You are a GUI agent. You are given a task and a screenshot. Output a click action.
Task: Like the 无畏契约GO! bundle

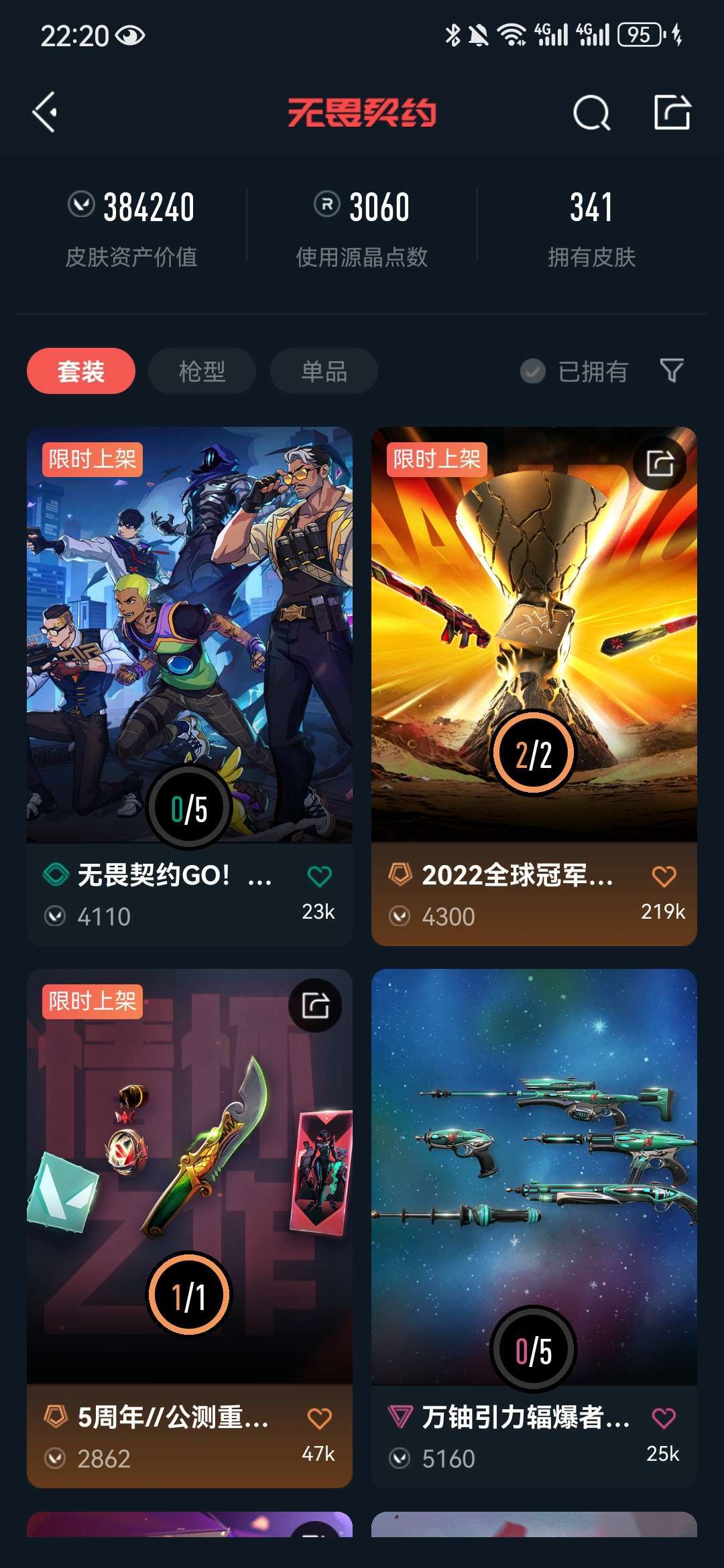coord(319,876)
